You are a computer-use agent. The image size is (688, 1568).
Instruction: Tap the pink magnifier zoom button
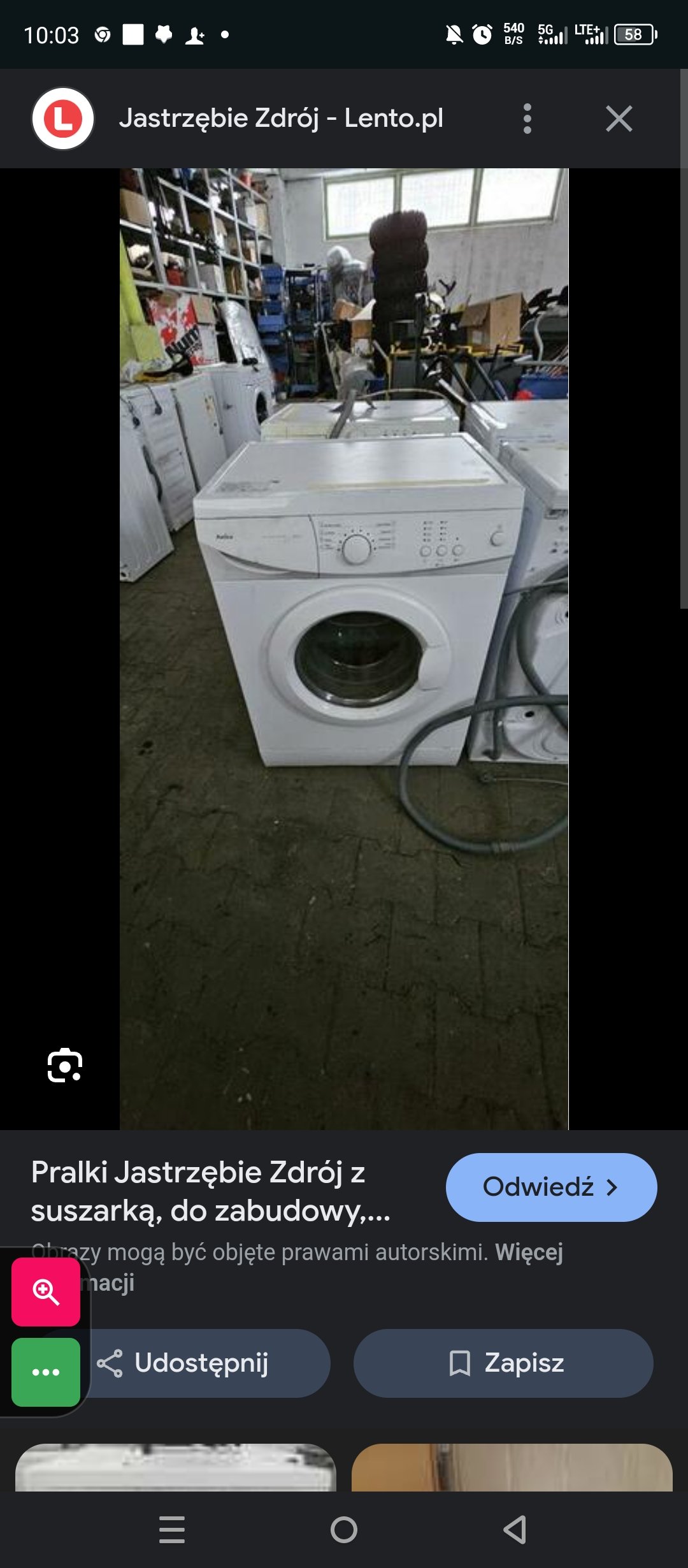click(x=46, y=1292)
